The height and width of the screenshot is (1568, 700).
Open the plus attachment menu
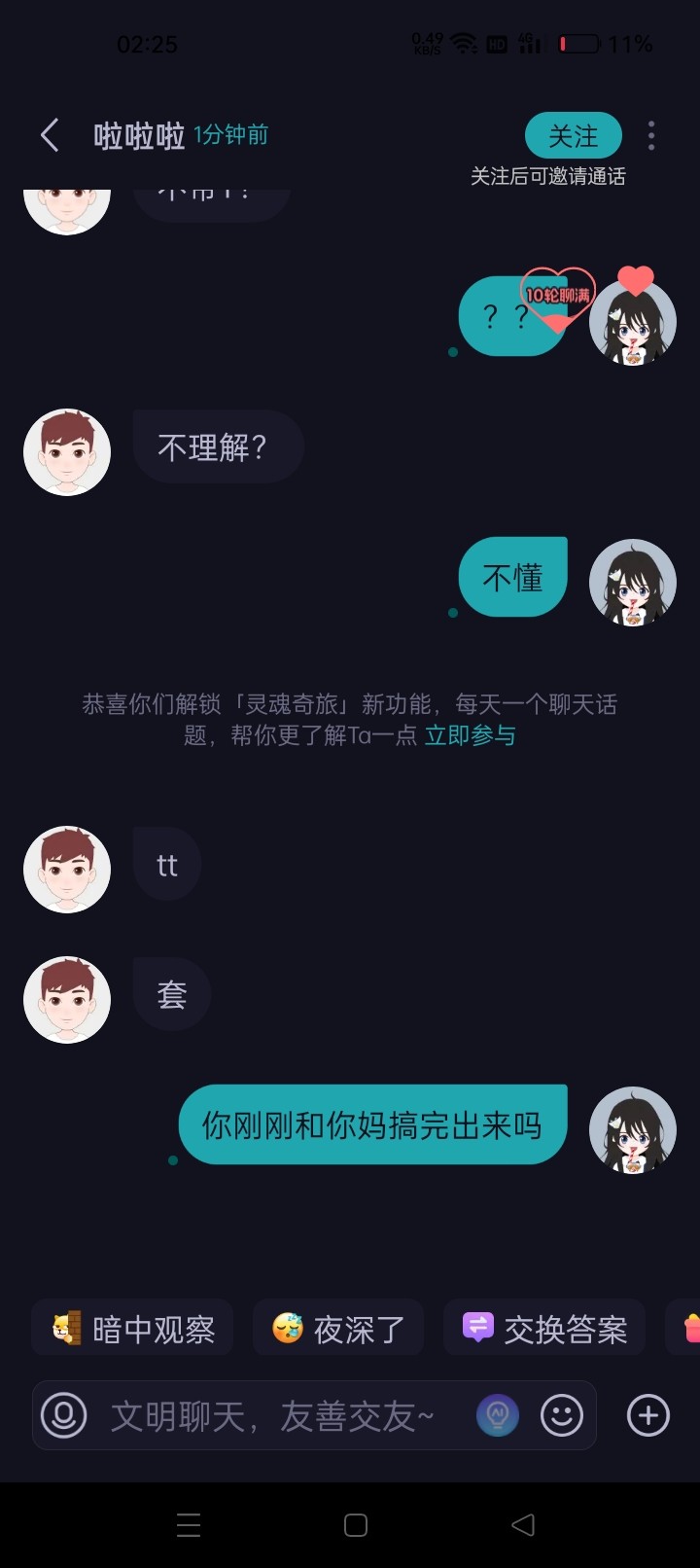[x=648, y=1415]
